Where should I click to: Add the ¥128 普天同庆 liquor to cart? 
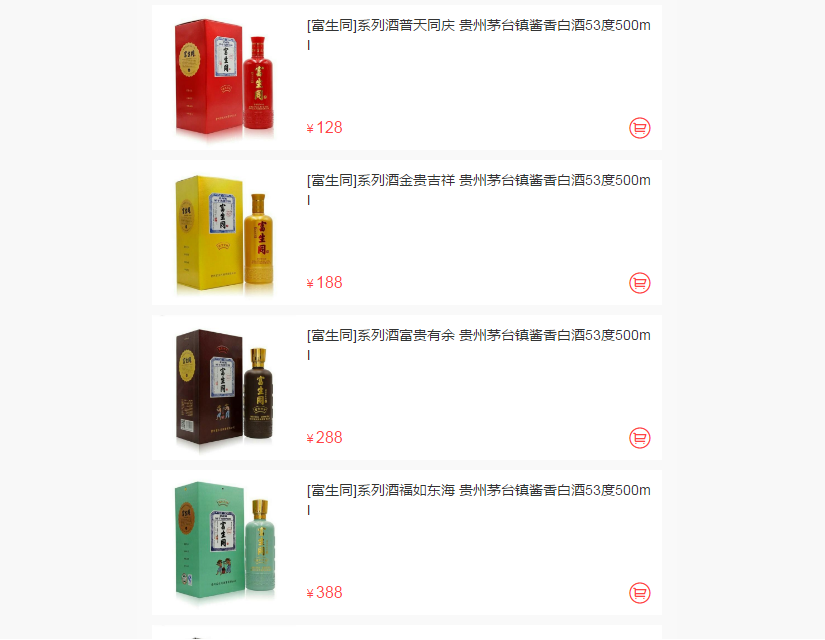tap(640, 128)
